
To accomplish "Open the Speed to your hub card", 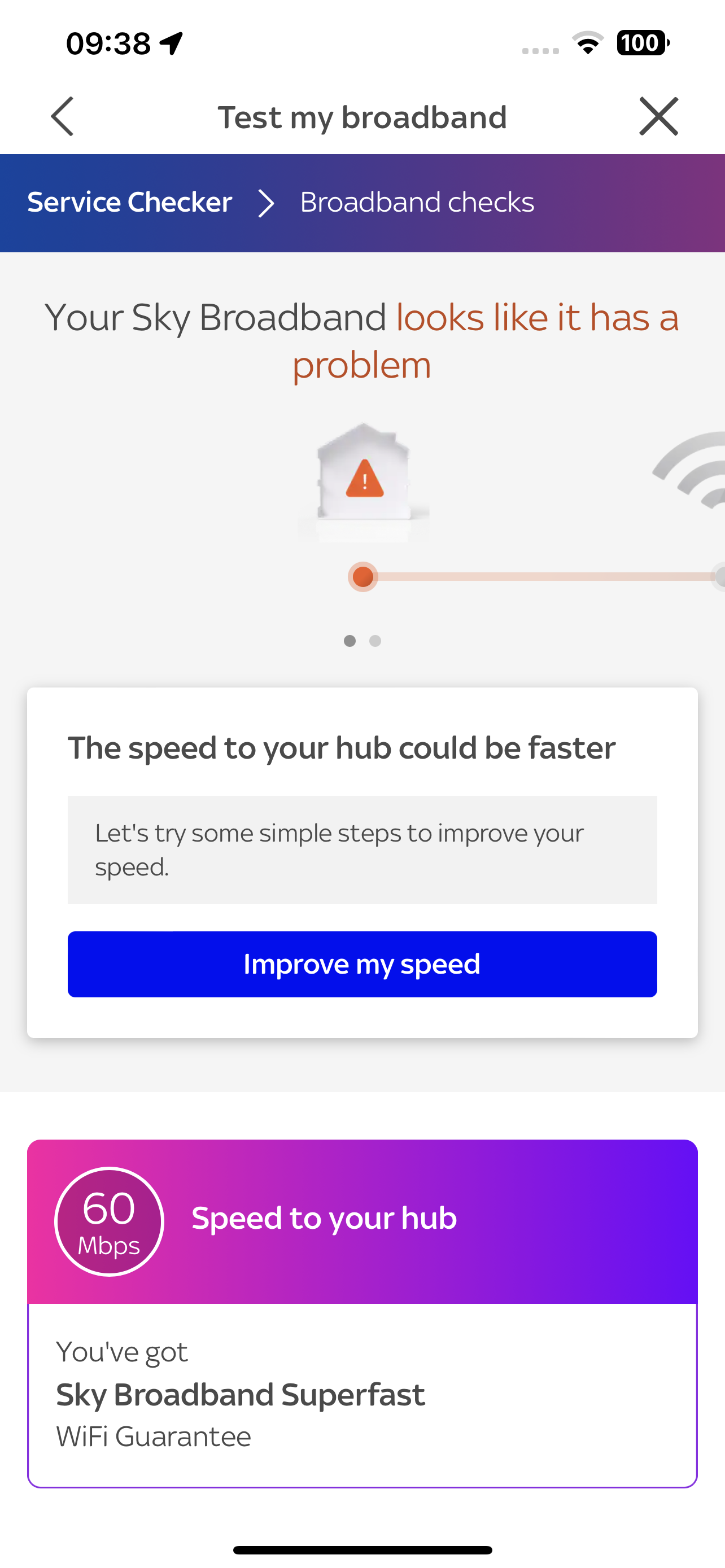I will [x=362, y=1221].
